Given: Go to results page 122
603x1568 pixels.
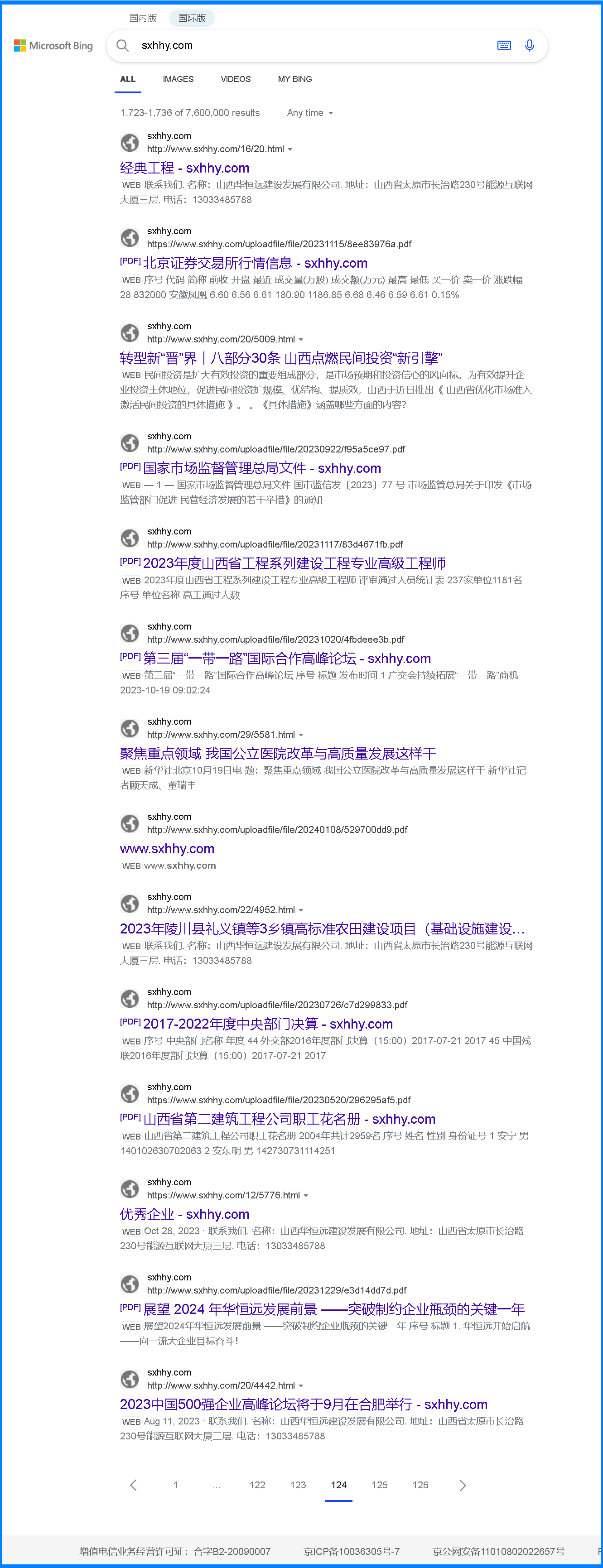Looking at the screenshot, I should click(257, 1485).
